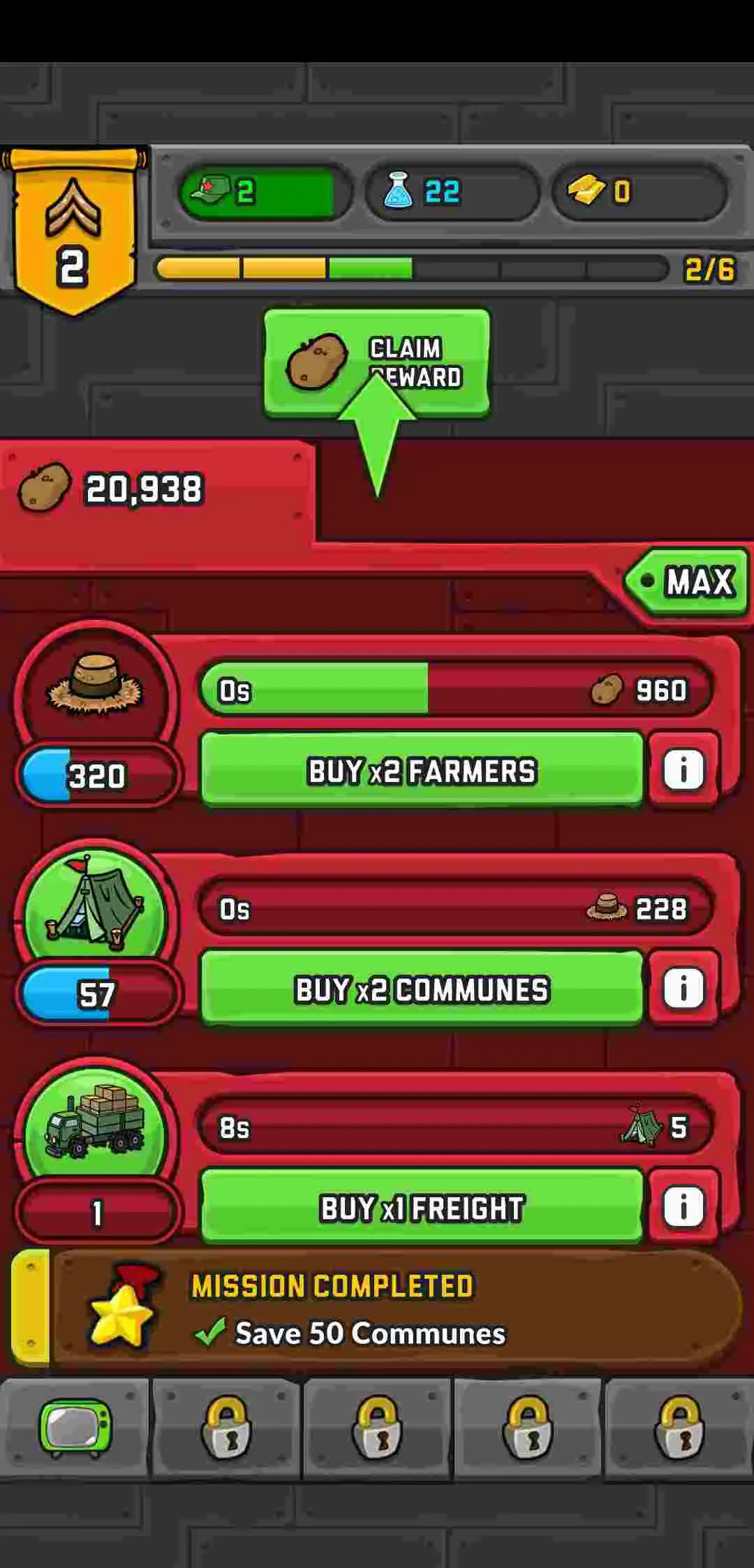
Task: Open info for Farmers
Action: pyautogui.click(x=683, y=771)
